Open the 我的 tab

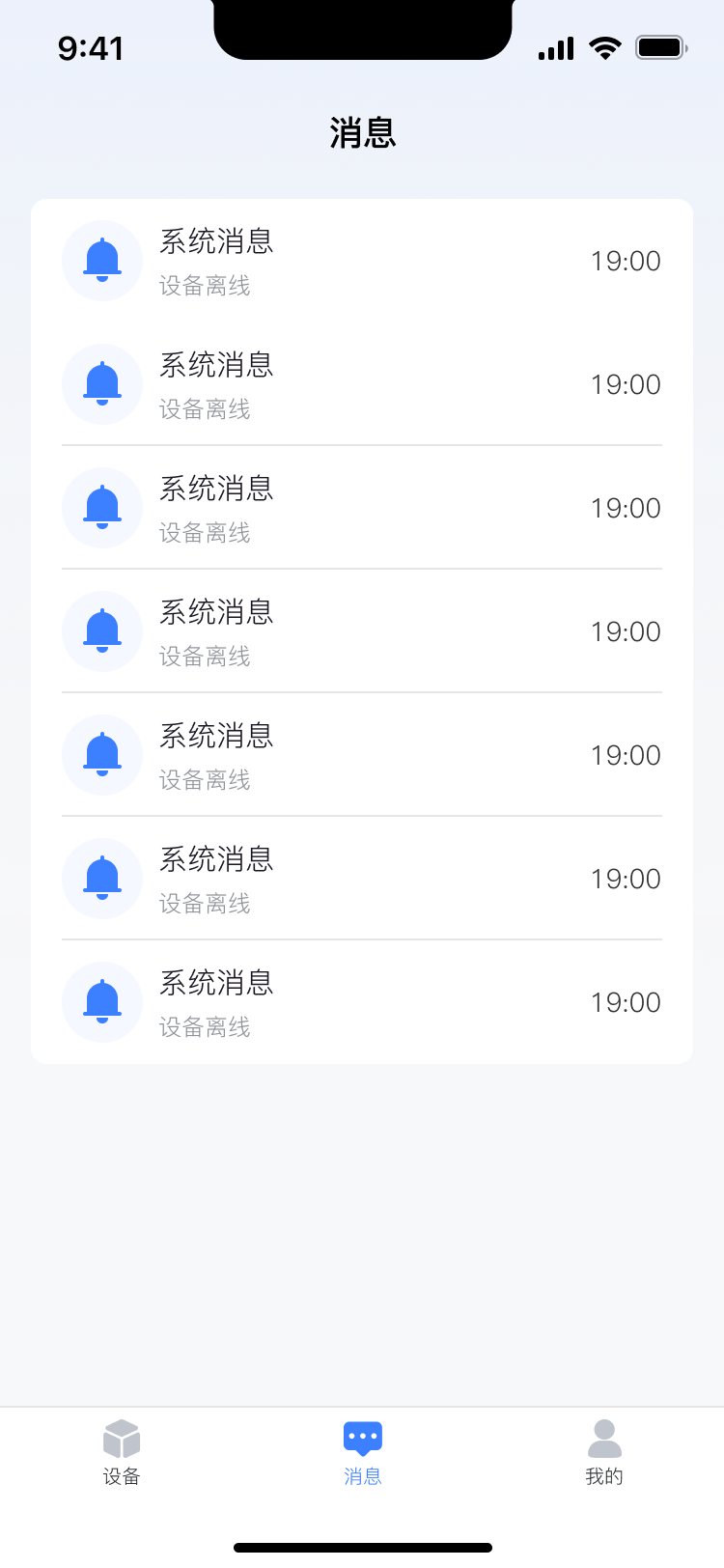pos(604,1452)
